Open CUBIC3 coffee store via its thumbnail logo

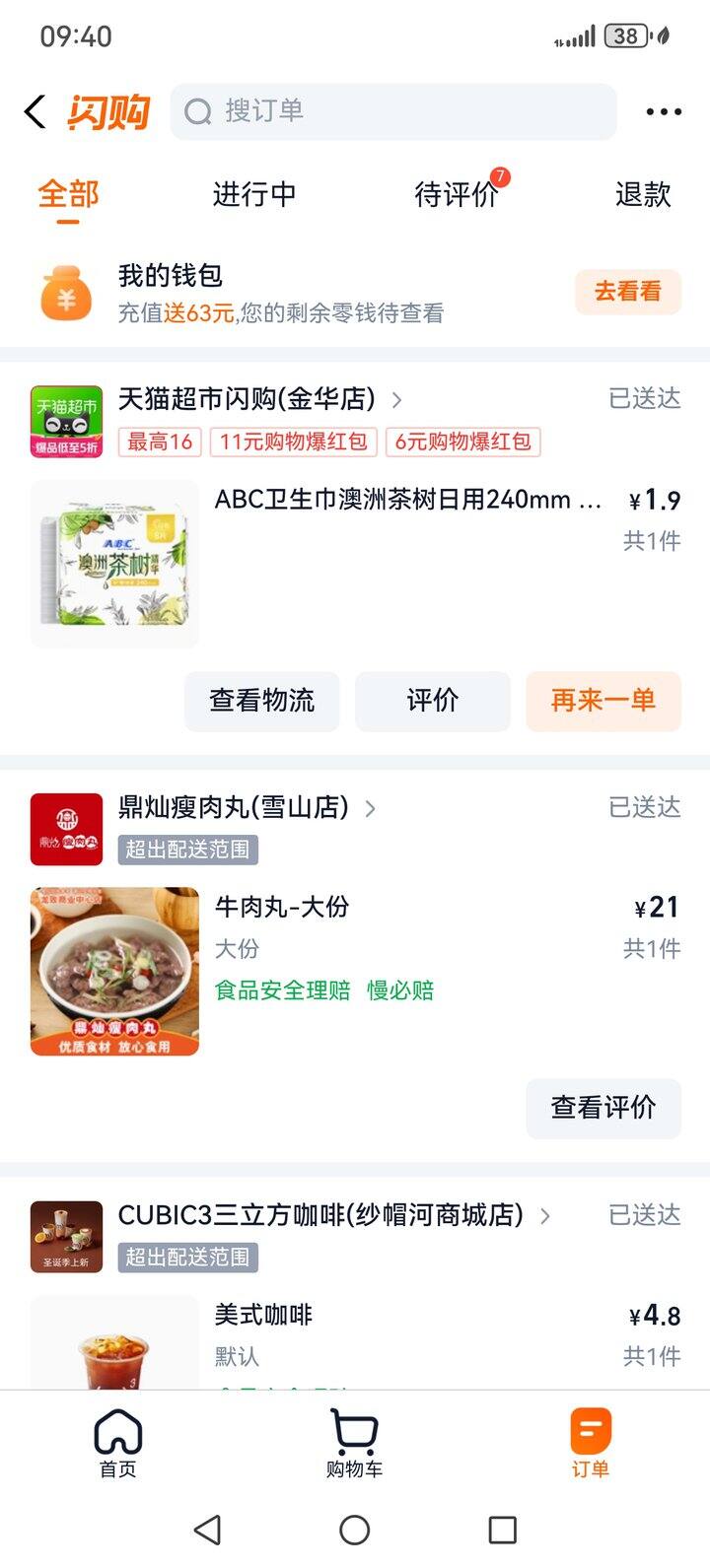pos(65,1237)
